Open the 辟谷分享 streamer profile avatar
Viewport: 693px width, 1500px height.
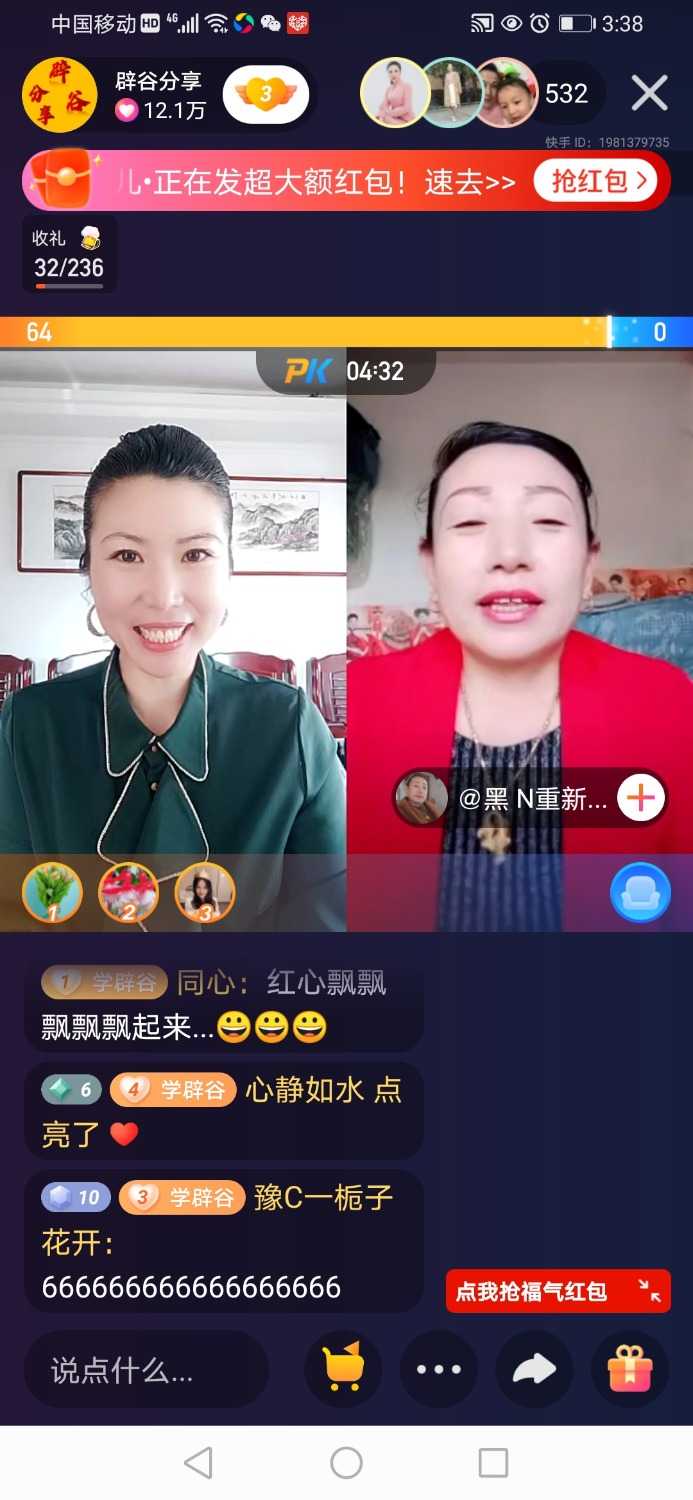click(59, 96)
